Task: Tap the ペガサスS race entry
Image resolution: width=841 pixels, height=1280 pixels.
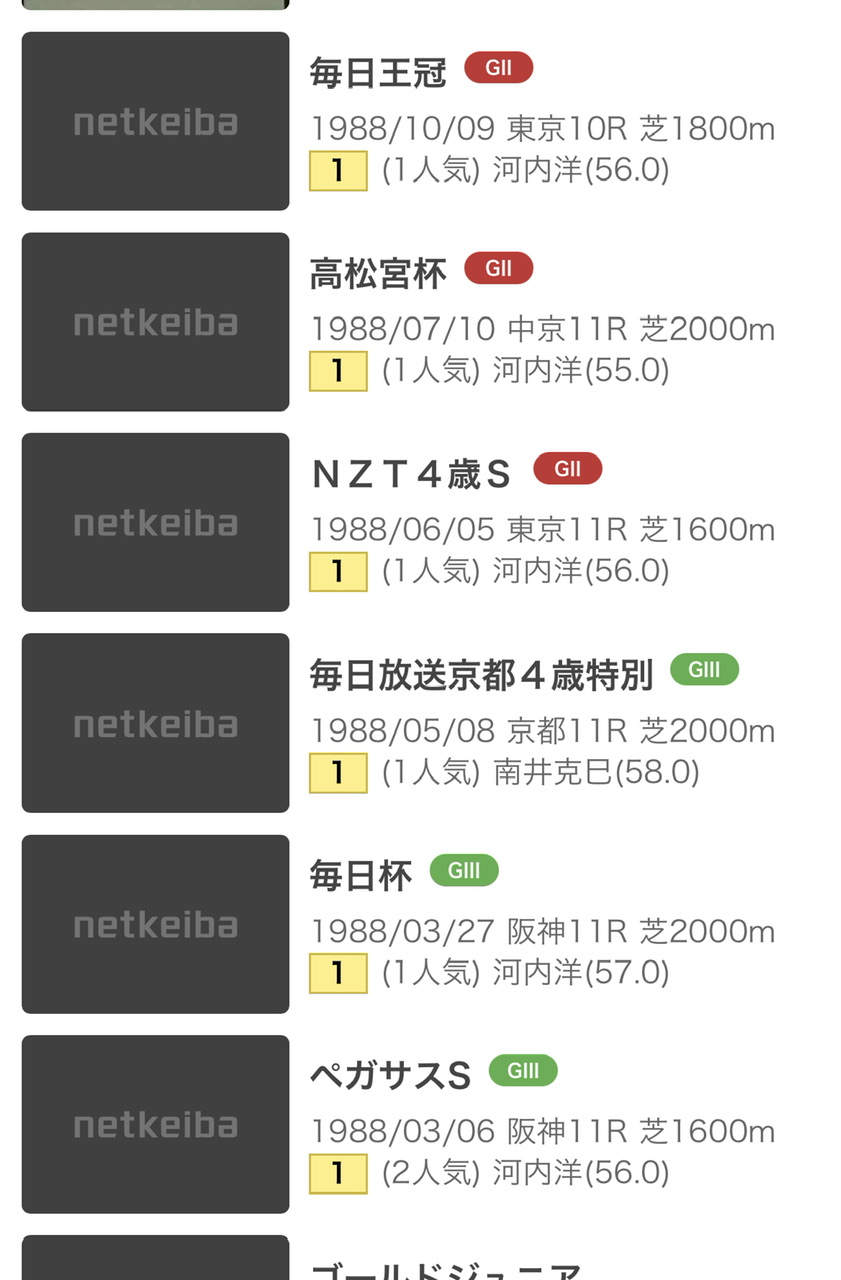Action: 390,1076
